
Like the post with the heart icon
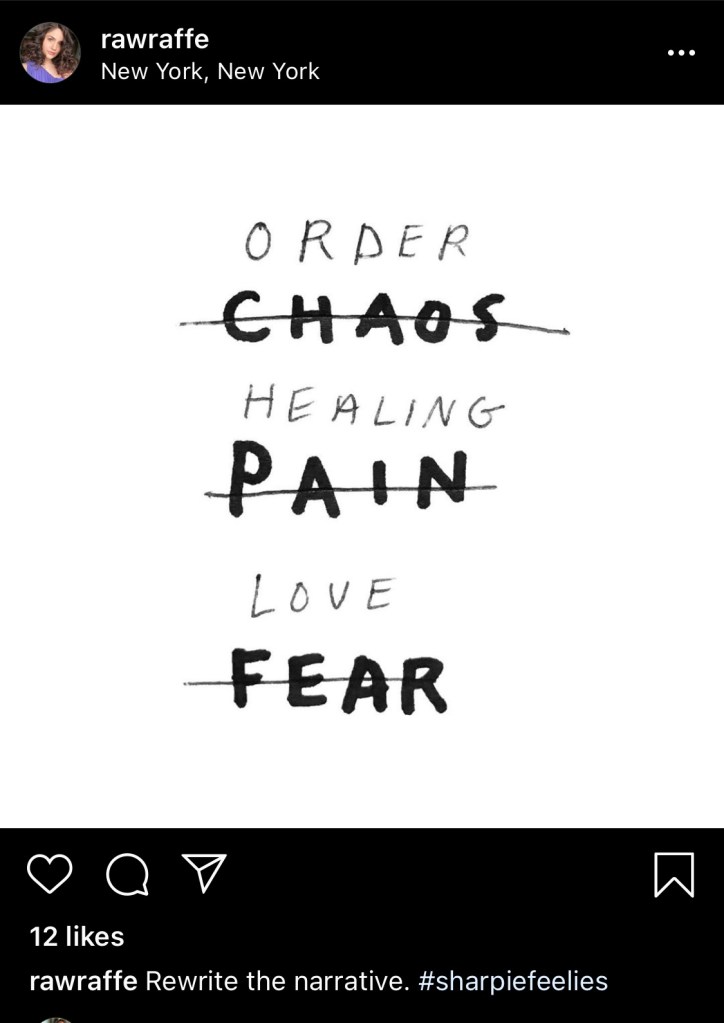click(50, 874)
